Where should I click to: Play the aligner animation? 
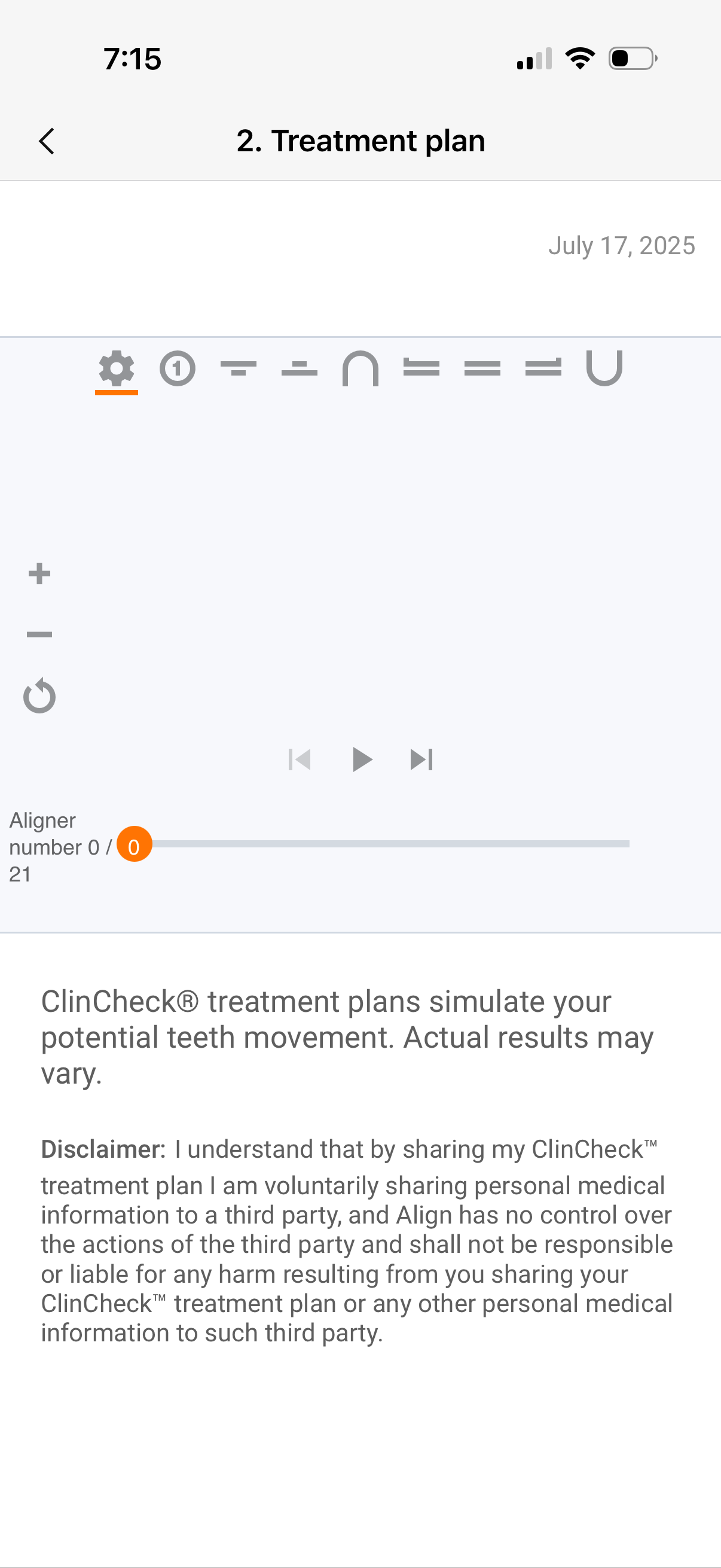coord(361,759)
